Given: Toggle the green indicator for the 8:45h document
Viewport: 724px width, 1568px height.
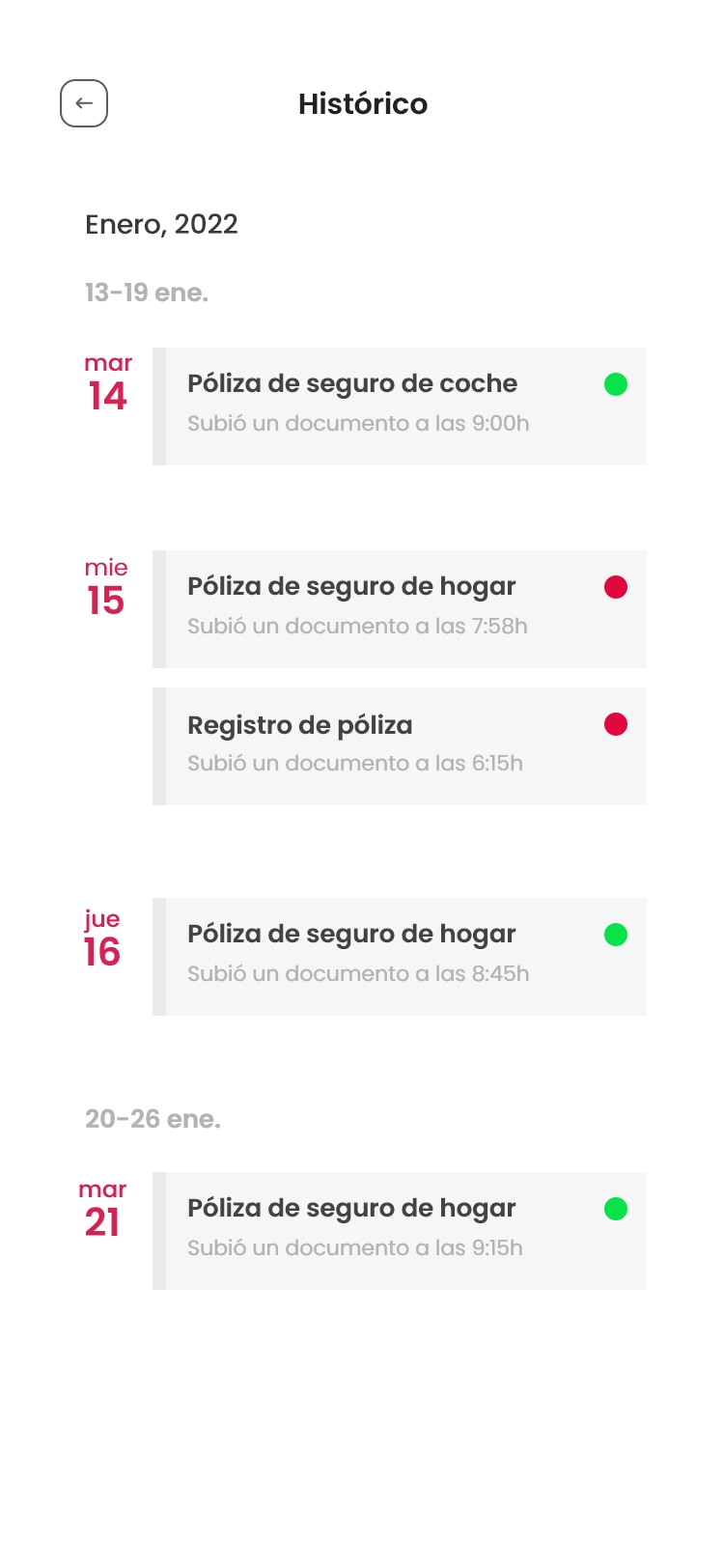Looking at the screenshot, I should click(x=617, y=934).
